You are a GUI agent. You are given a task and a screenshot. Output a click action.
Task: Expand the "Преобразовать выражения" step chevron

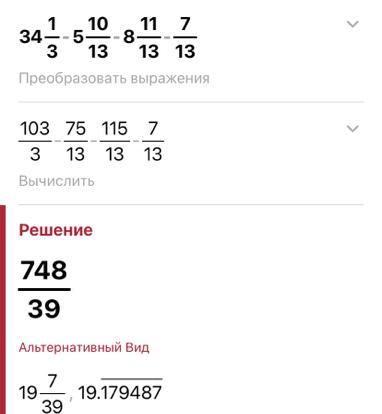[x=353, y=24]
